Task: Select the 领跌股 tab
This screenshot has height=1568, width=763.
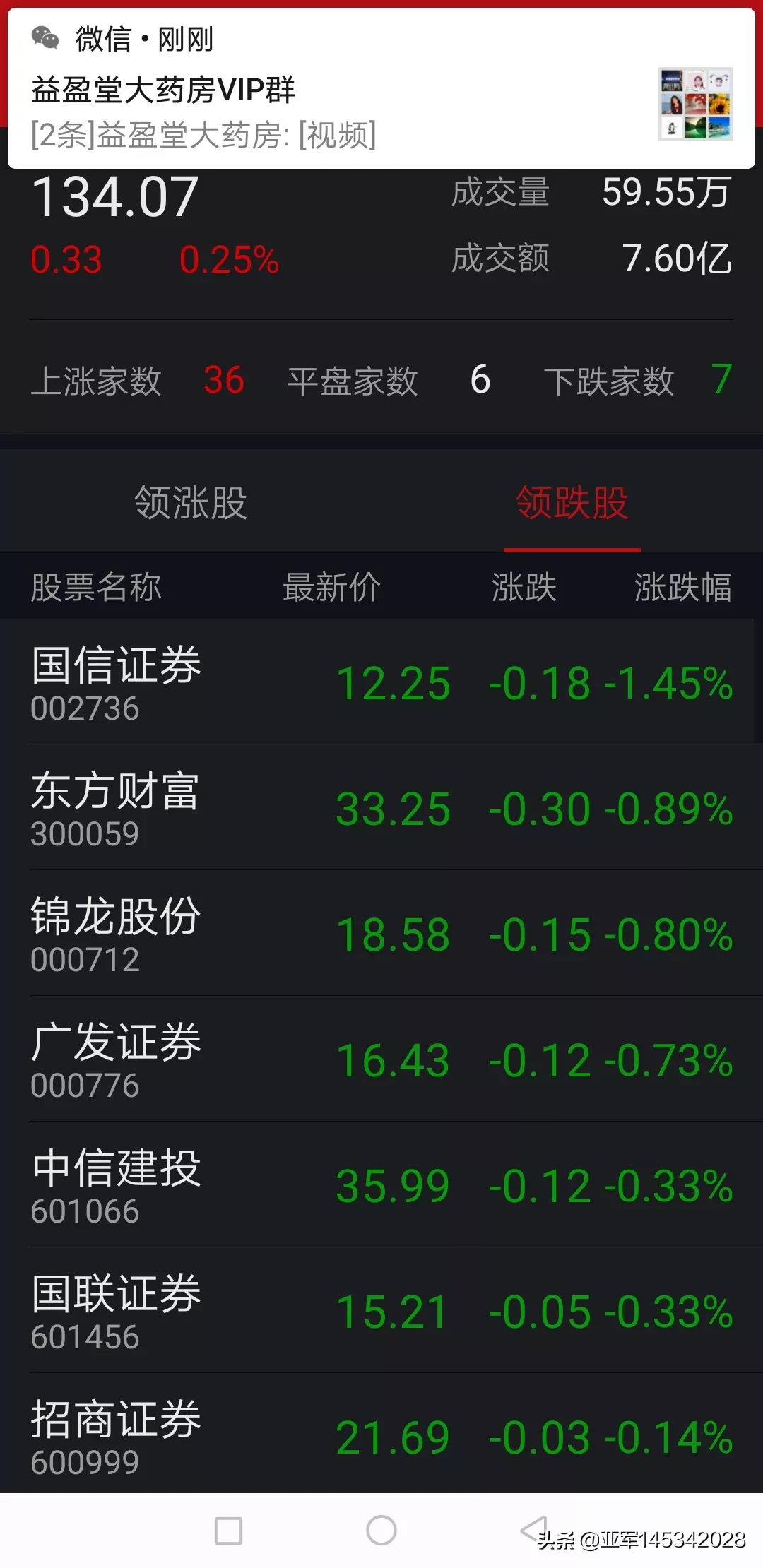Action: click(572, 503)
